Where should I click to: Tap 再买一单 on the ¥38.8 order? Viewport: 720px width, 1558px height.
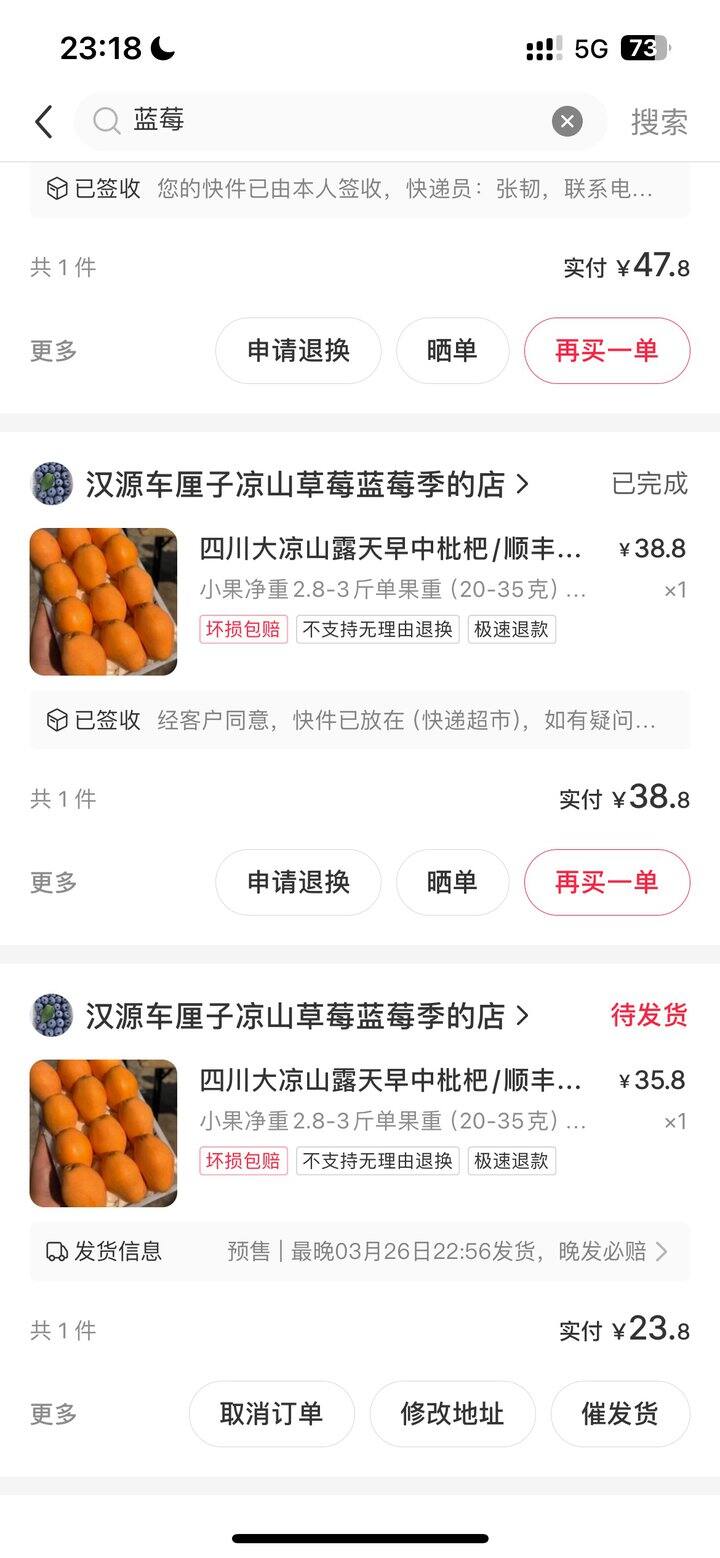click(x=607, y=882)
